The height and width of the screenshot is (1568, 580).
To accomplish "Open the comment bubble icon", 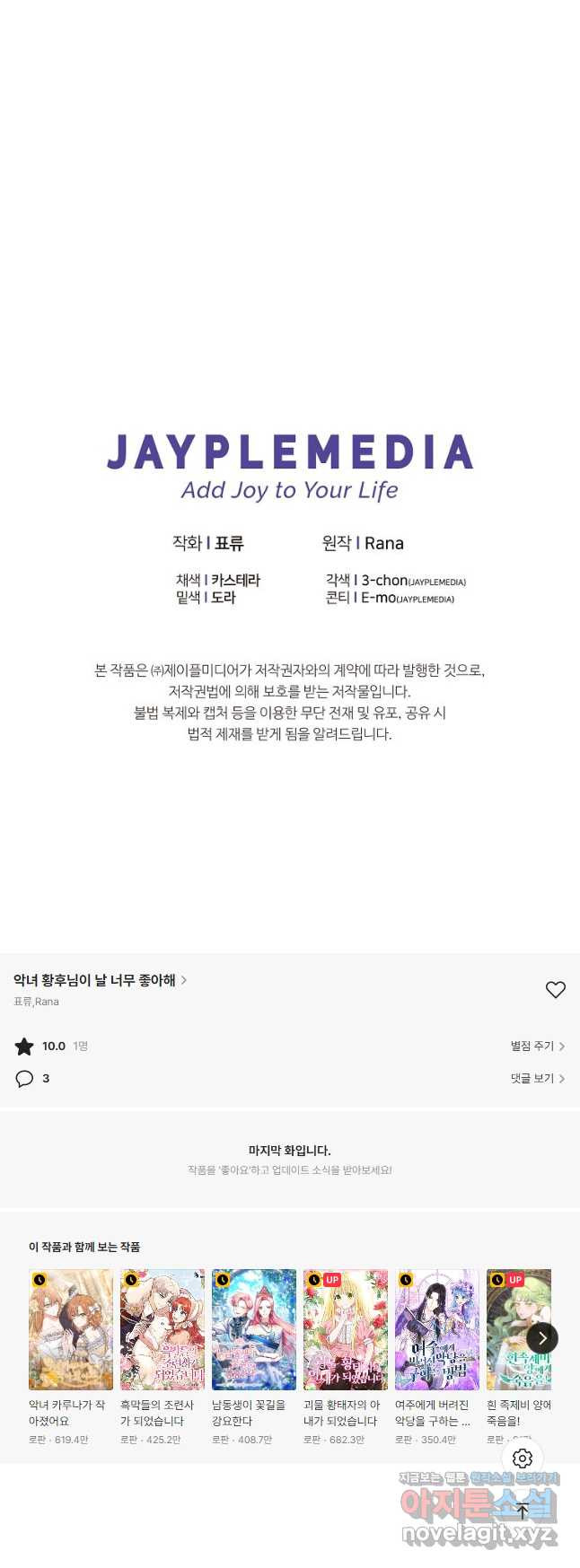I will click(x=24, y=1078).
